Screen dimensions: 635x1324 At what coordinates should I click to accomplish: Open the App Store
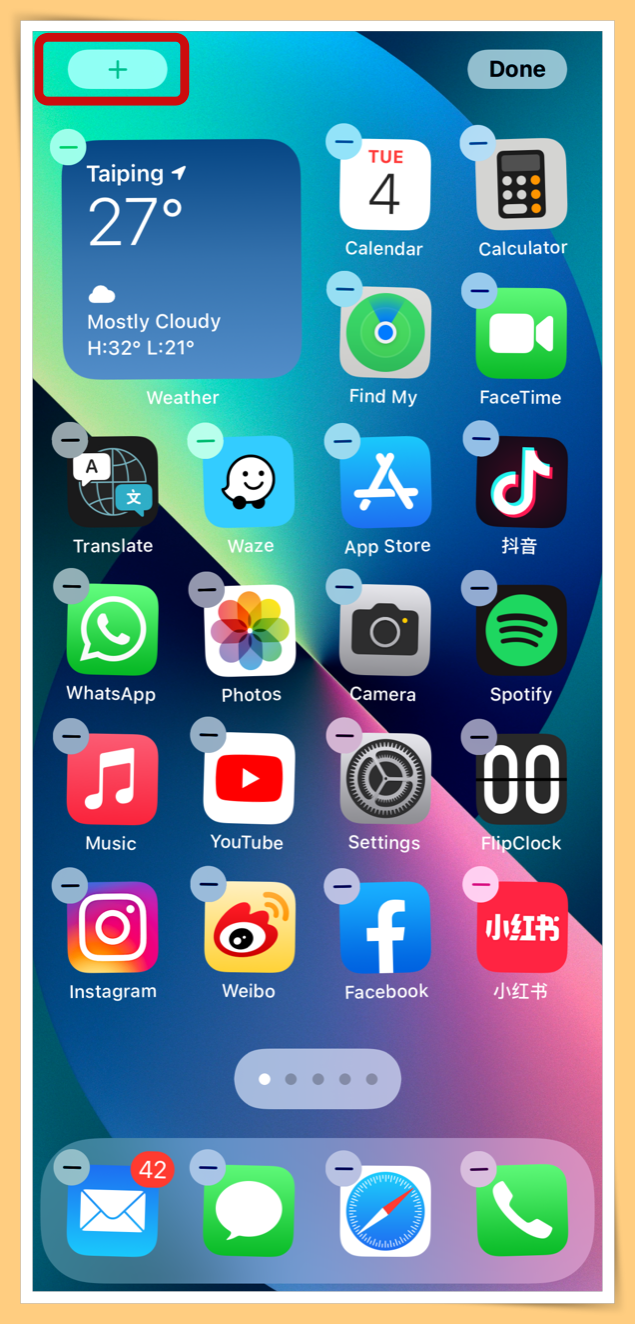[x=385, y=482]
